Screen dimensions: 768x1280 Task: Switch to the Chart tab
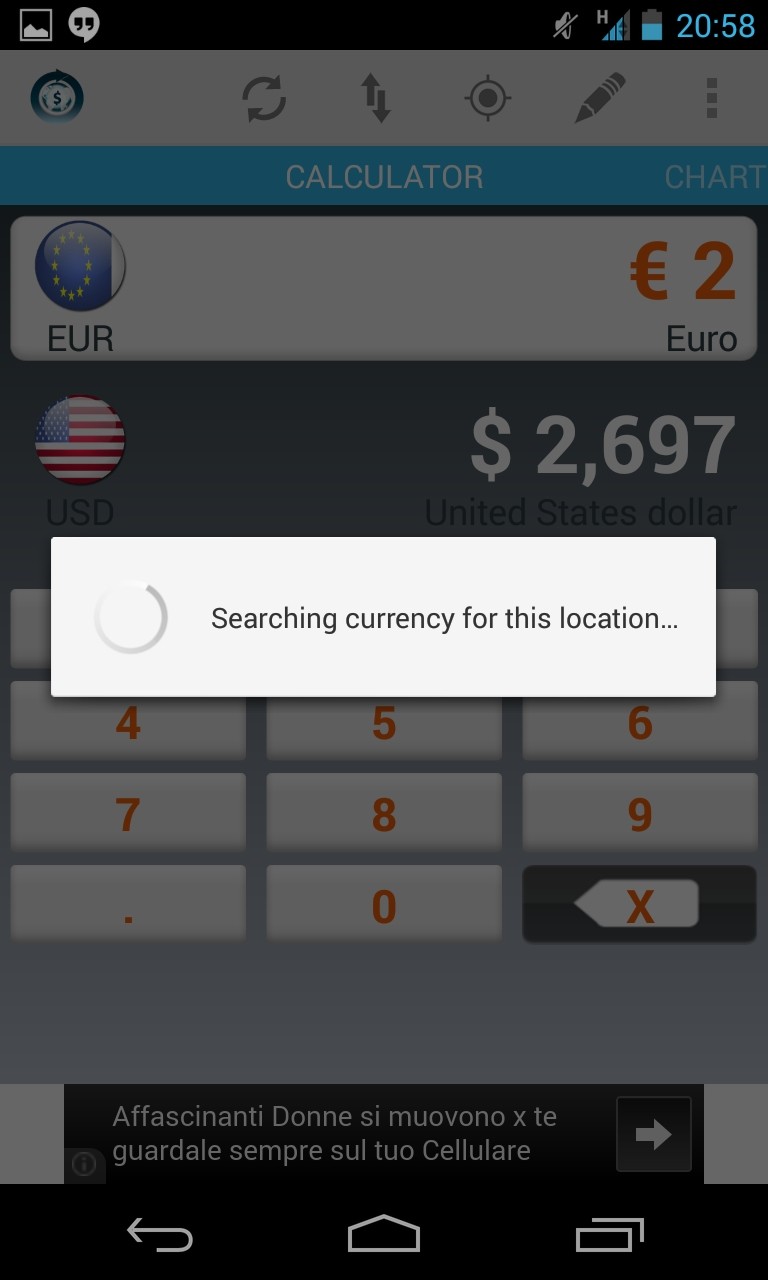[x=714, y=177]
